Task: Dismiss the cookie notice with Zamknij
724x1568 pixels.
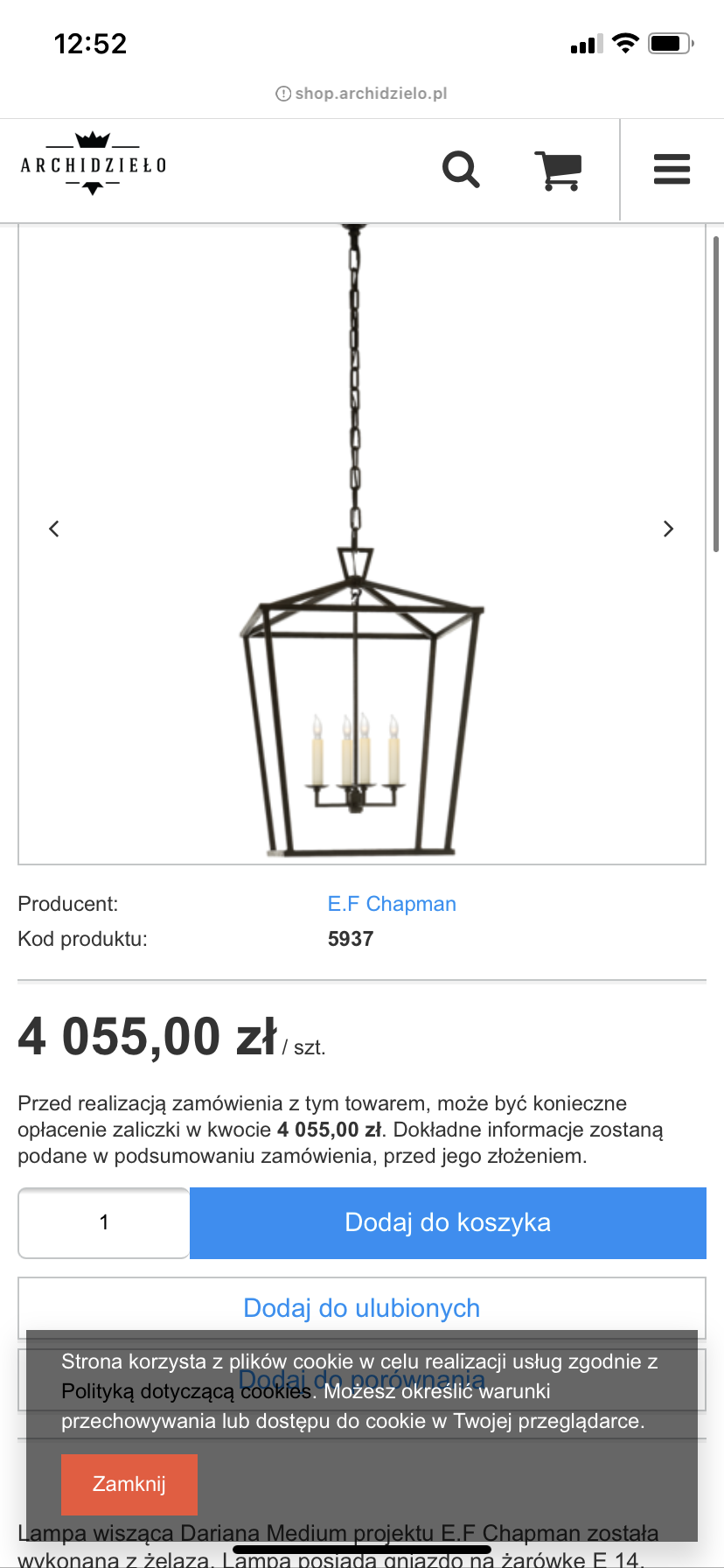Action: (129, 1484)
